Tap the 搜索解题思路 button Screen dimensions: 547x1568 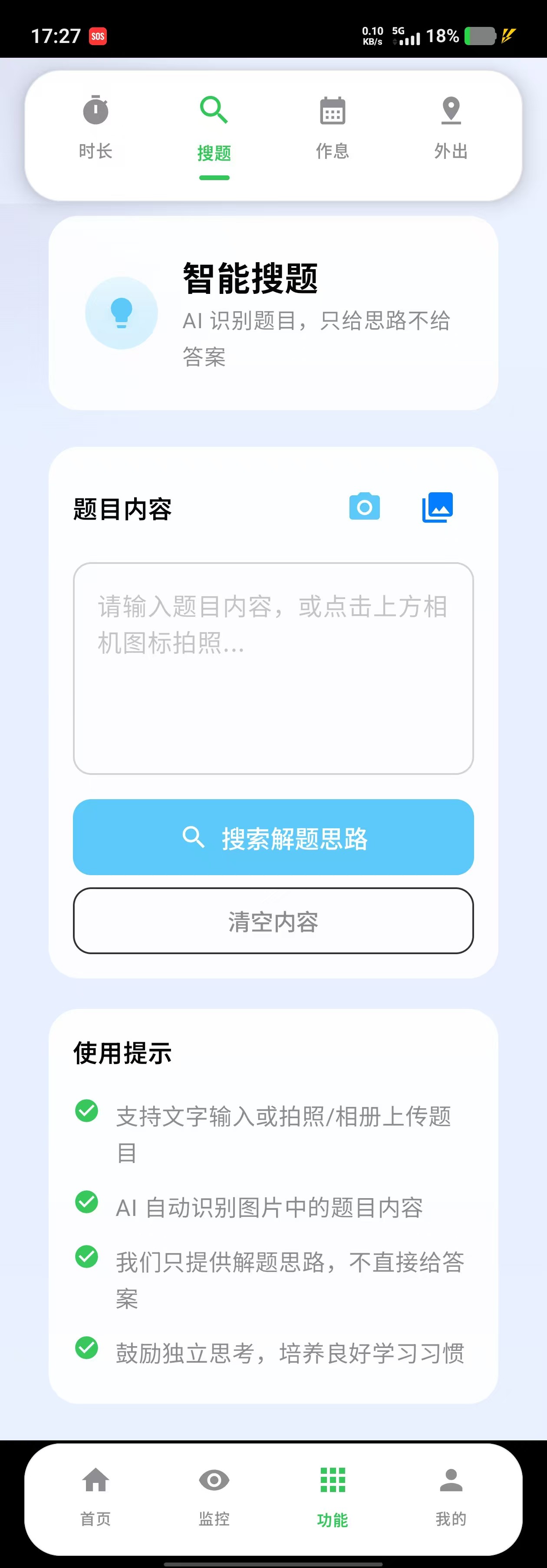273,837
